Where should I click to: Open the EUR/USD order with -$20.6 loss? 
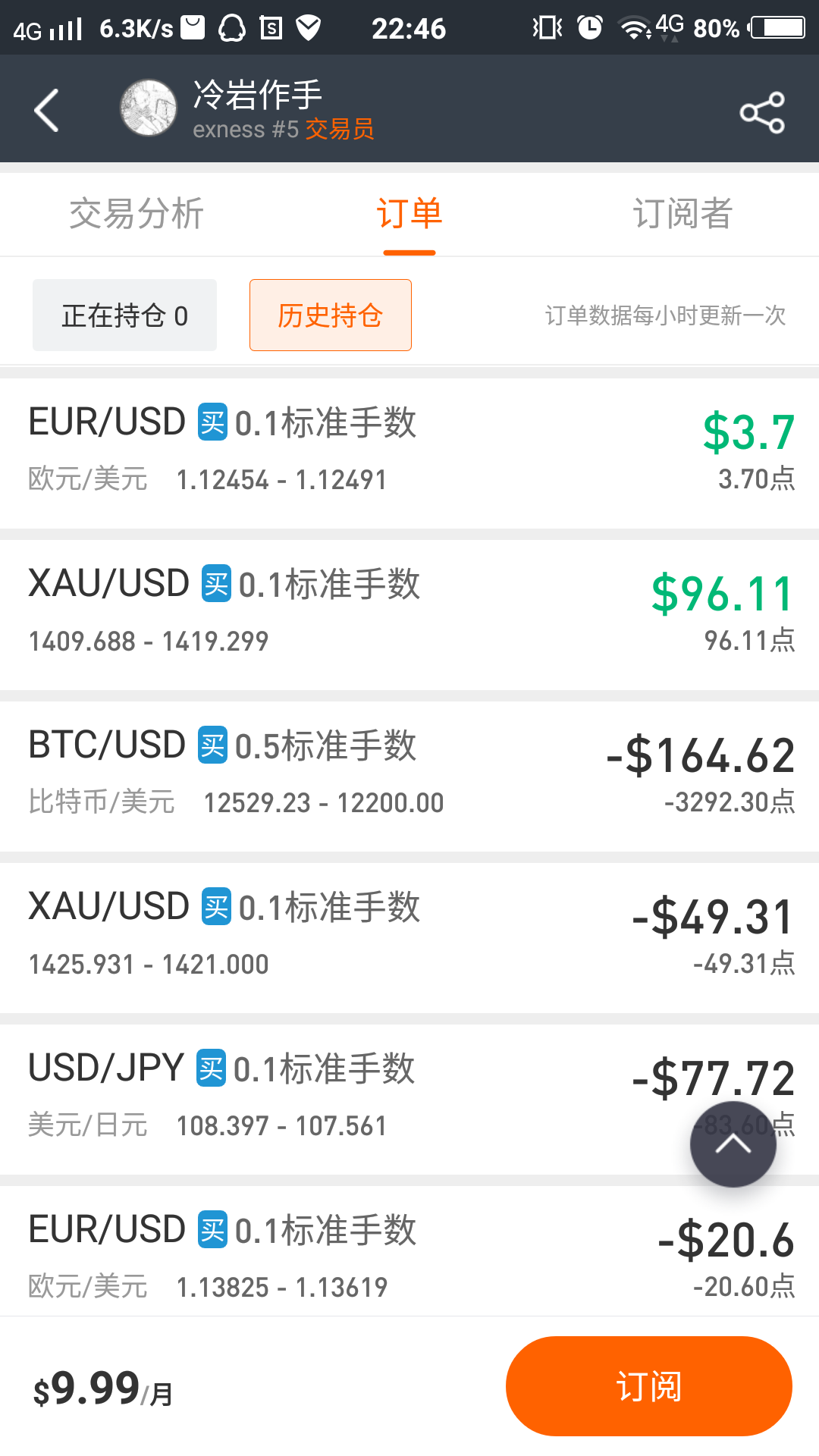(x=409, y=1251)
